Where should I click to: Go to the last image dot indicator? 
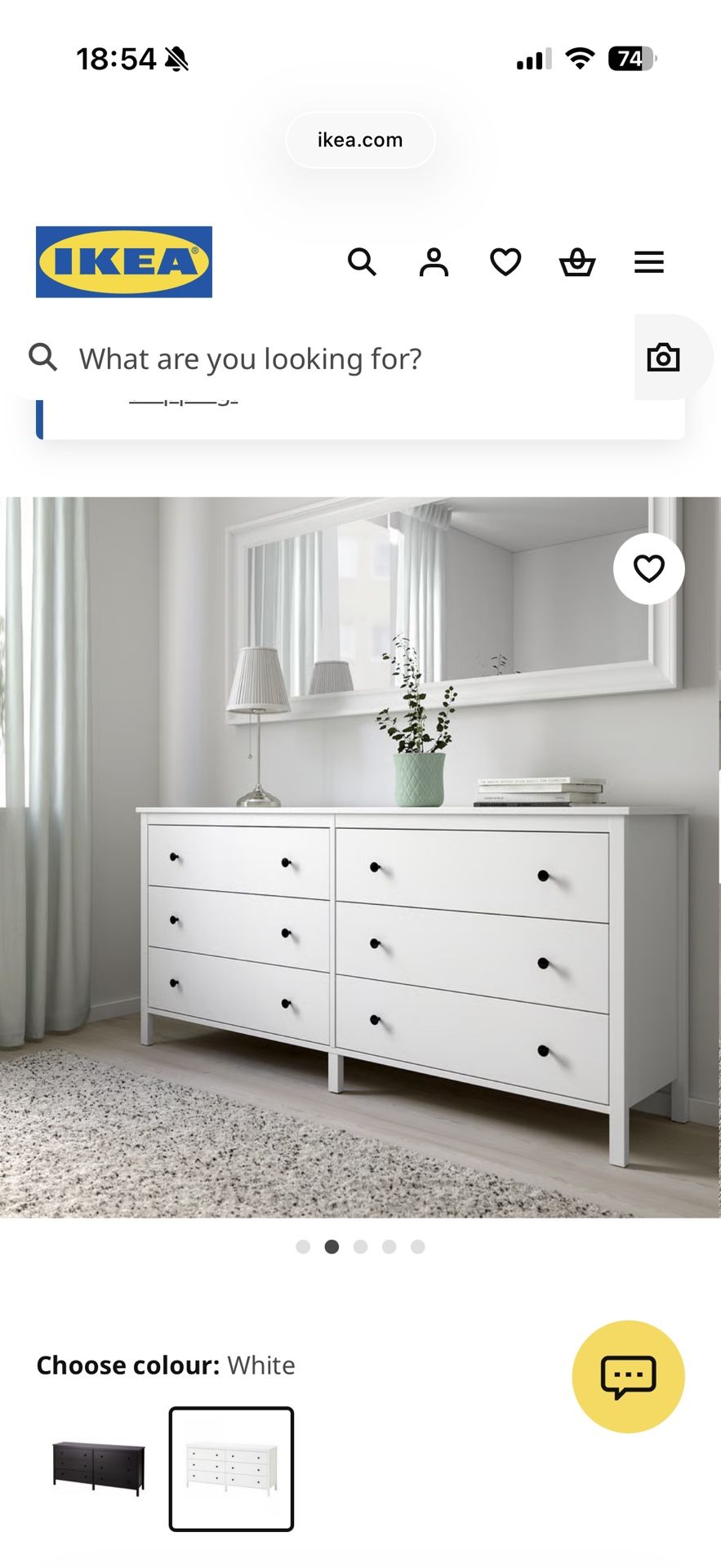click(x=417, y=1247)
